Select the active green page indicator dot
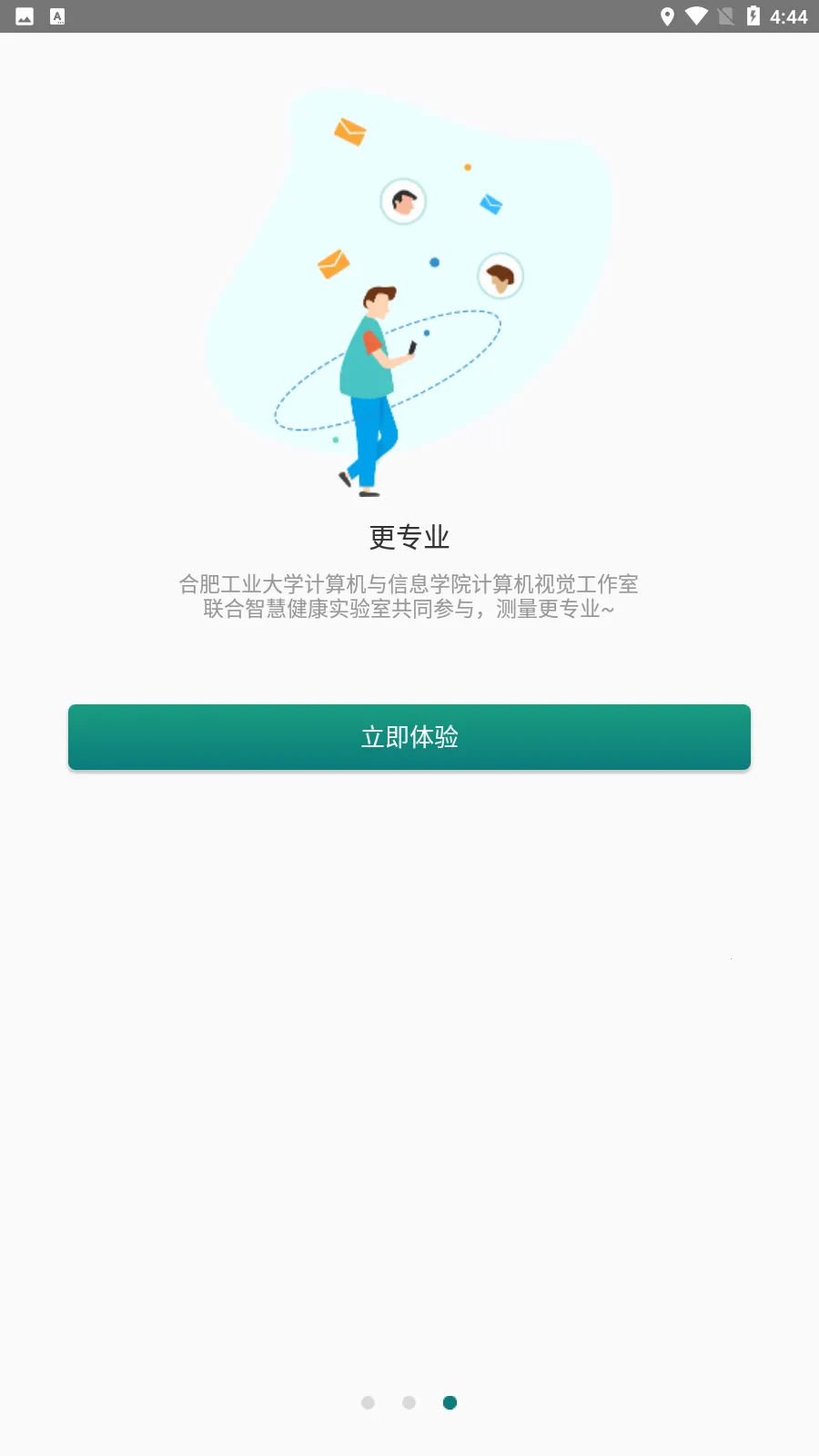This screenshot has width=819, height=1456. pyautogui.click(x=450, y=1402)
